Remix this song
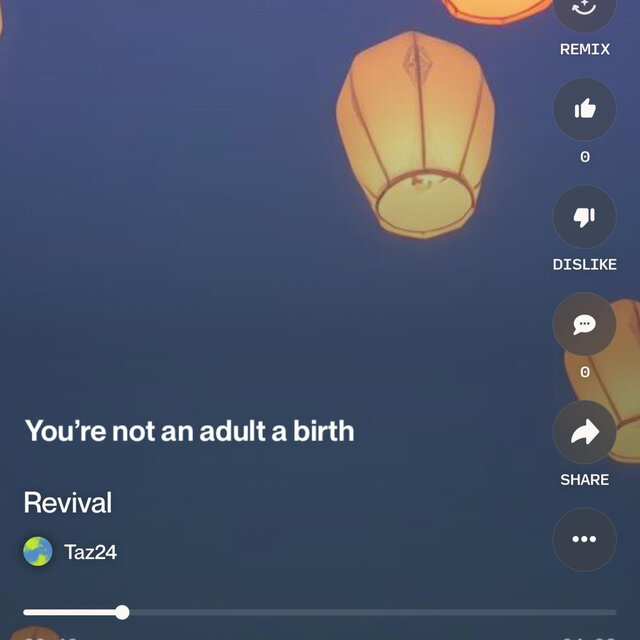Image resolution: width=640 pixels, height=640 pixels. coord(585,12)
